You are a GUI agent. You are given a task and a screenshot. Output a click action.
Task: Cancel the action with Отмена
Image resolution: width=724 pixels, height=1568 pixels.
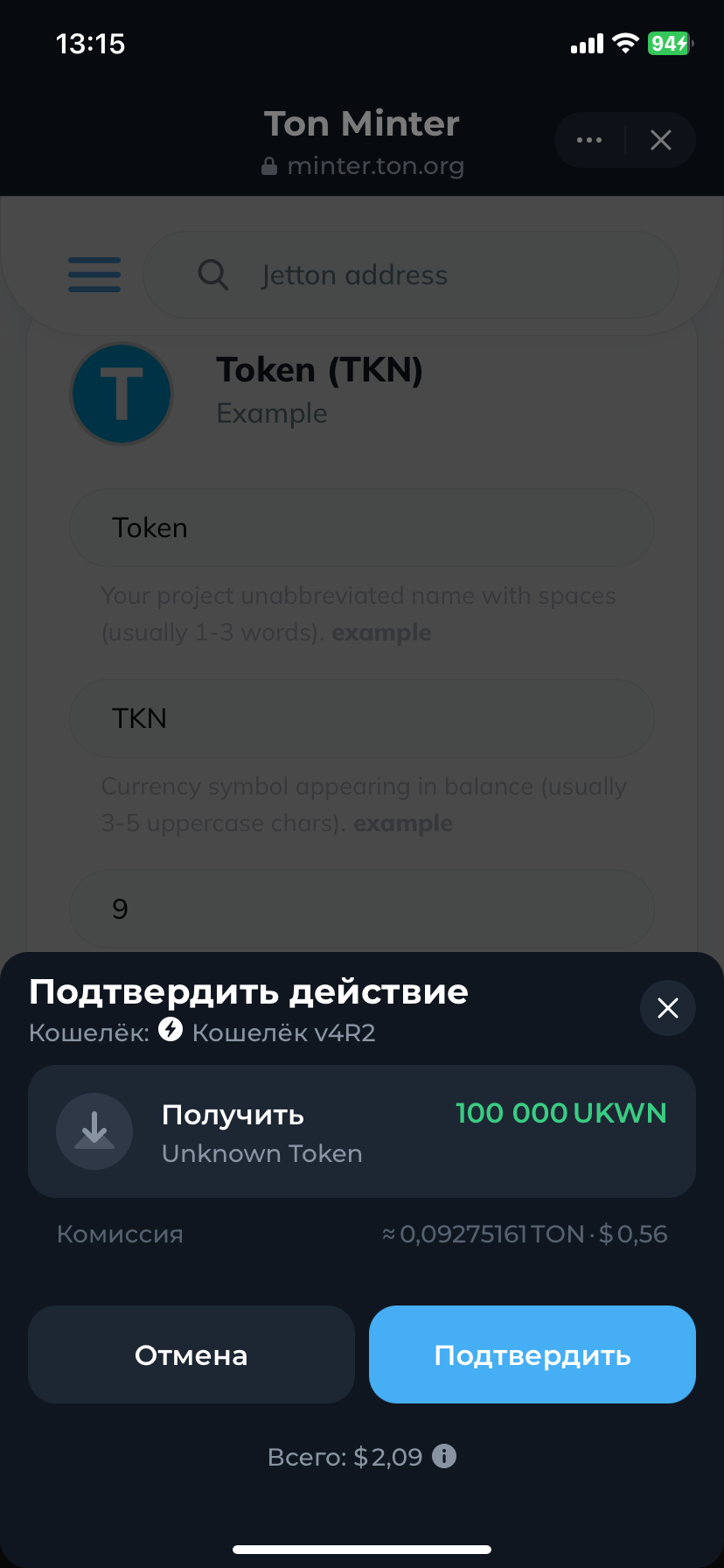[191, 1354]
